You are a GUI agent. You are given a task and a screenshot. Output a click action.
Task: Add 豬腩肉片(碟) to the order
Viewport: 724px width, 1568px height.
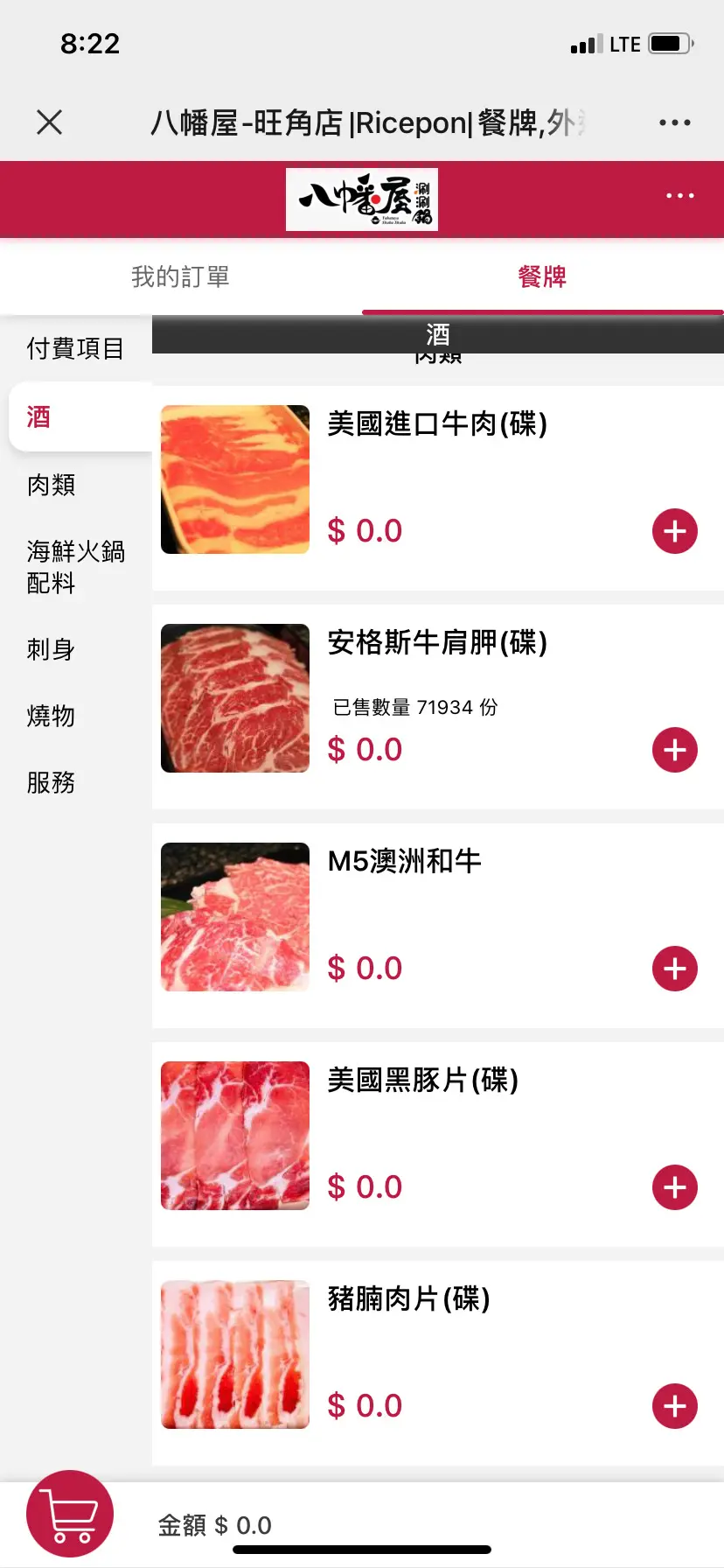coord(674,1406)
